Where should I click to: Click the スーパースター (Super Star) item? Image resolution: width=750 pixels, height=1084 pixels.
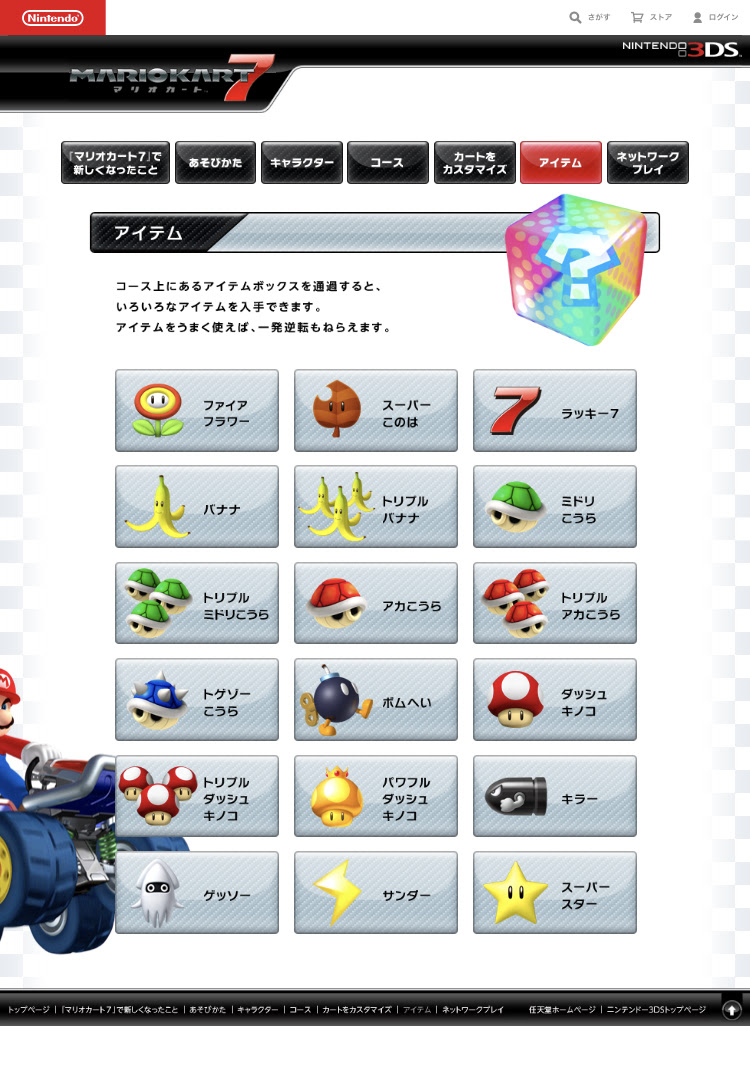click(x=554, y=892)
